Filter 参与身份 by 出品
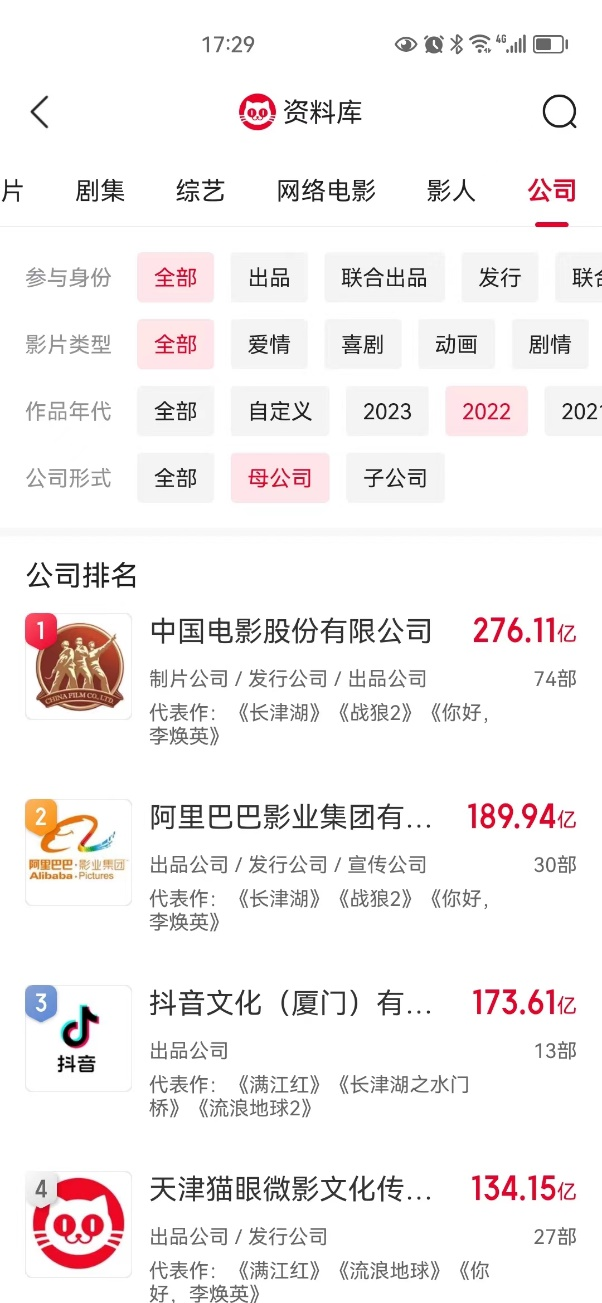 tap(269, 278)
